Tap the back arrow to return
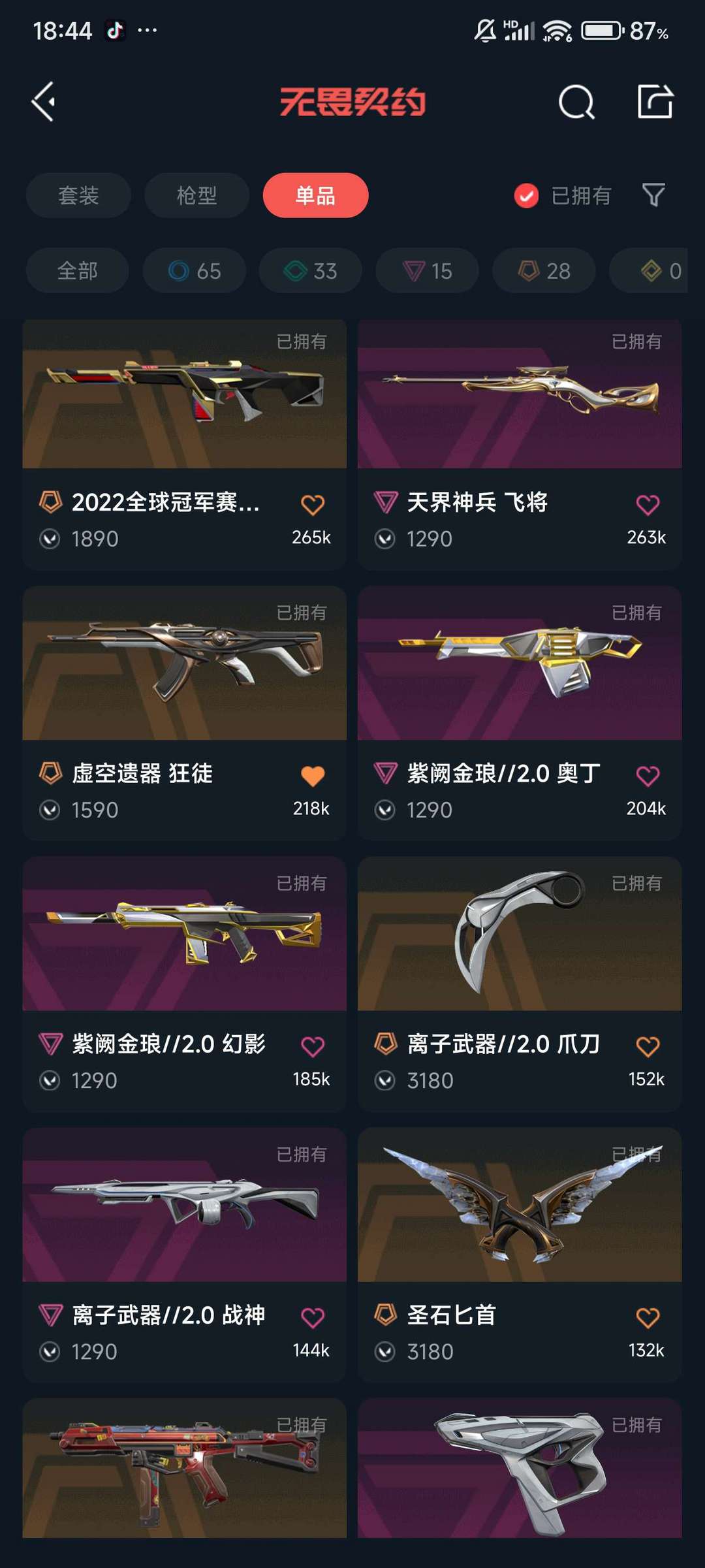705x1568 pixels. click(44, 103)
